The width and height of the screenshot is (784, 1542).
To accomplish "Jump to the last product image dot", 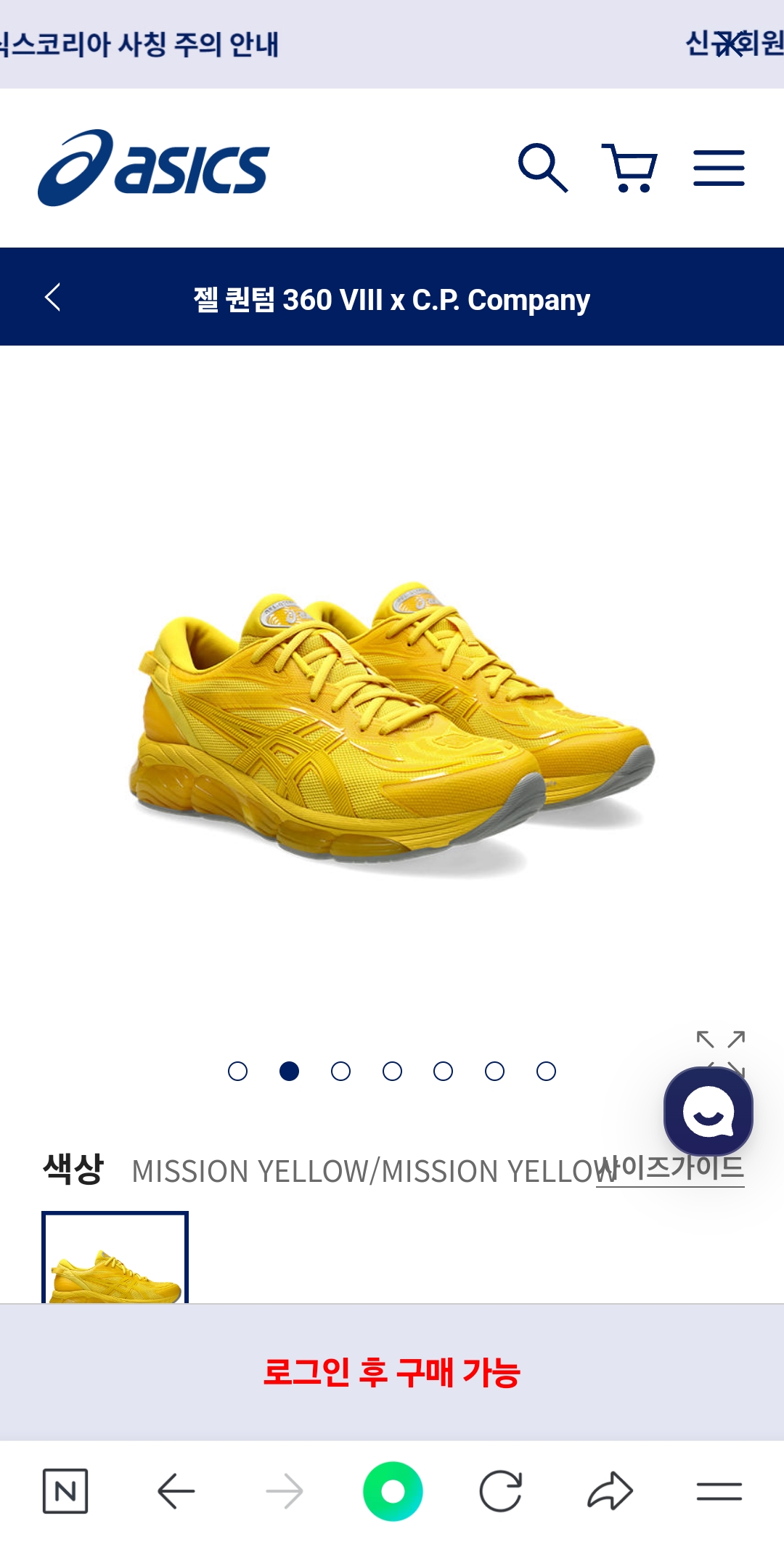I will (546, 1072).
